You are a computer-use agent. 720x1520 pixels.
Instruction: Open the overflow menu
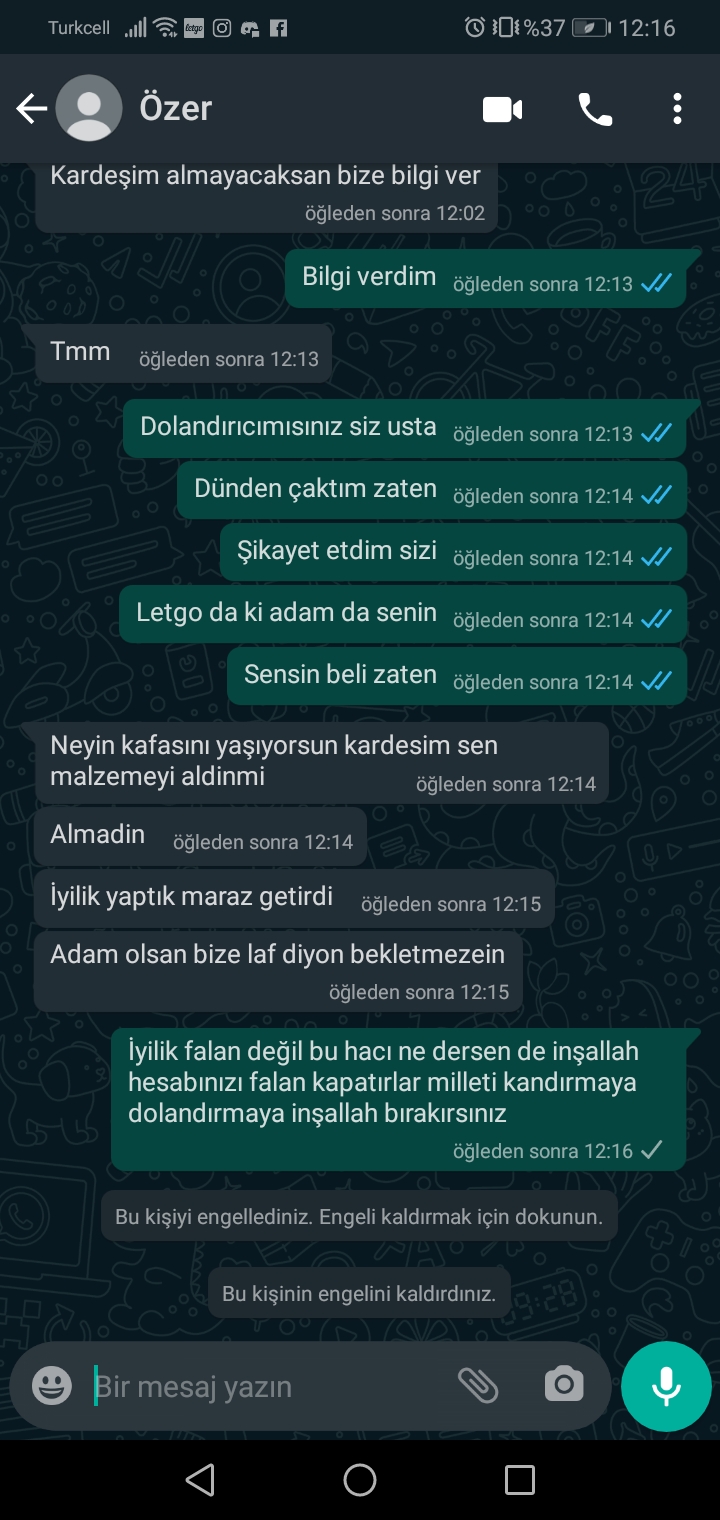(x=677, y=109)
